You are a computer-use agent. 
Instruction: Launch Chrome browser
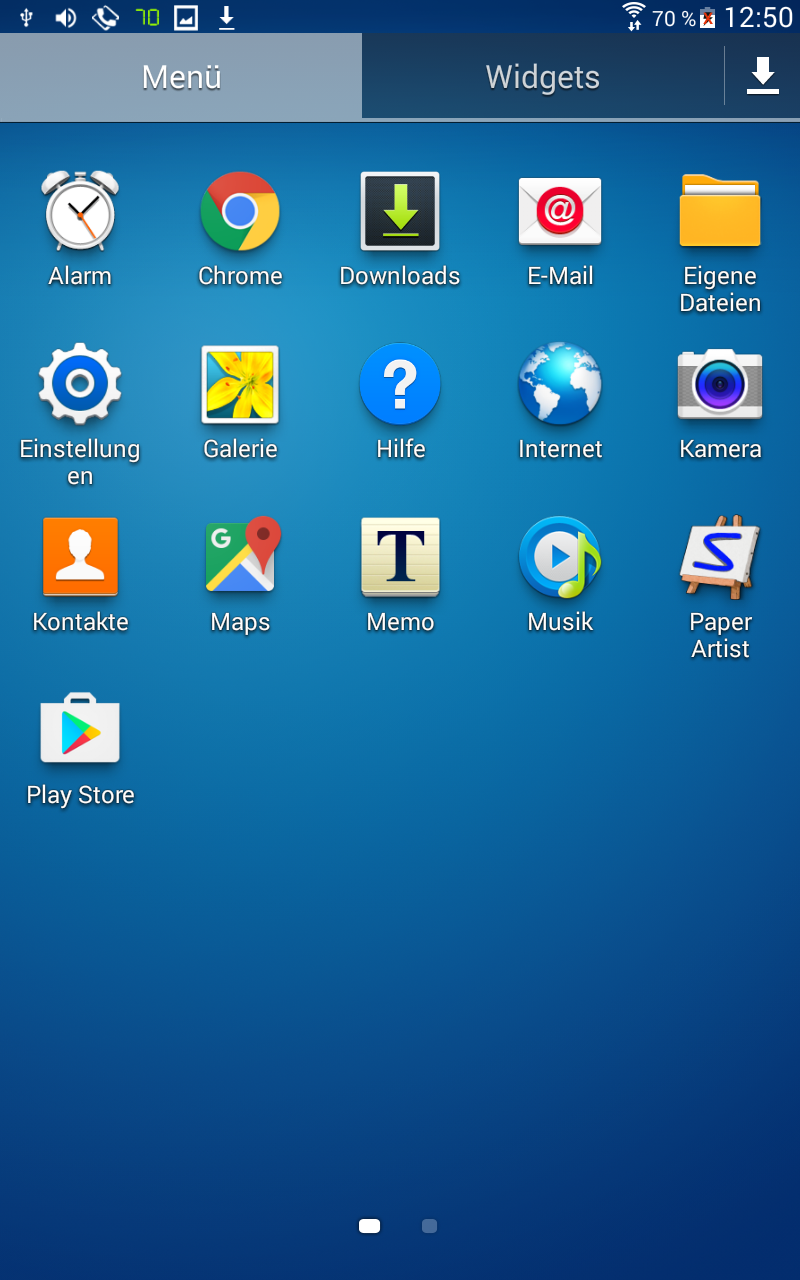[240, 212]
